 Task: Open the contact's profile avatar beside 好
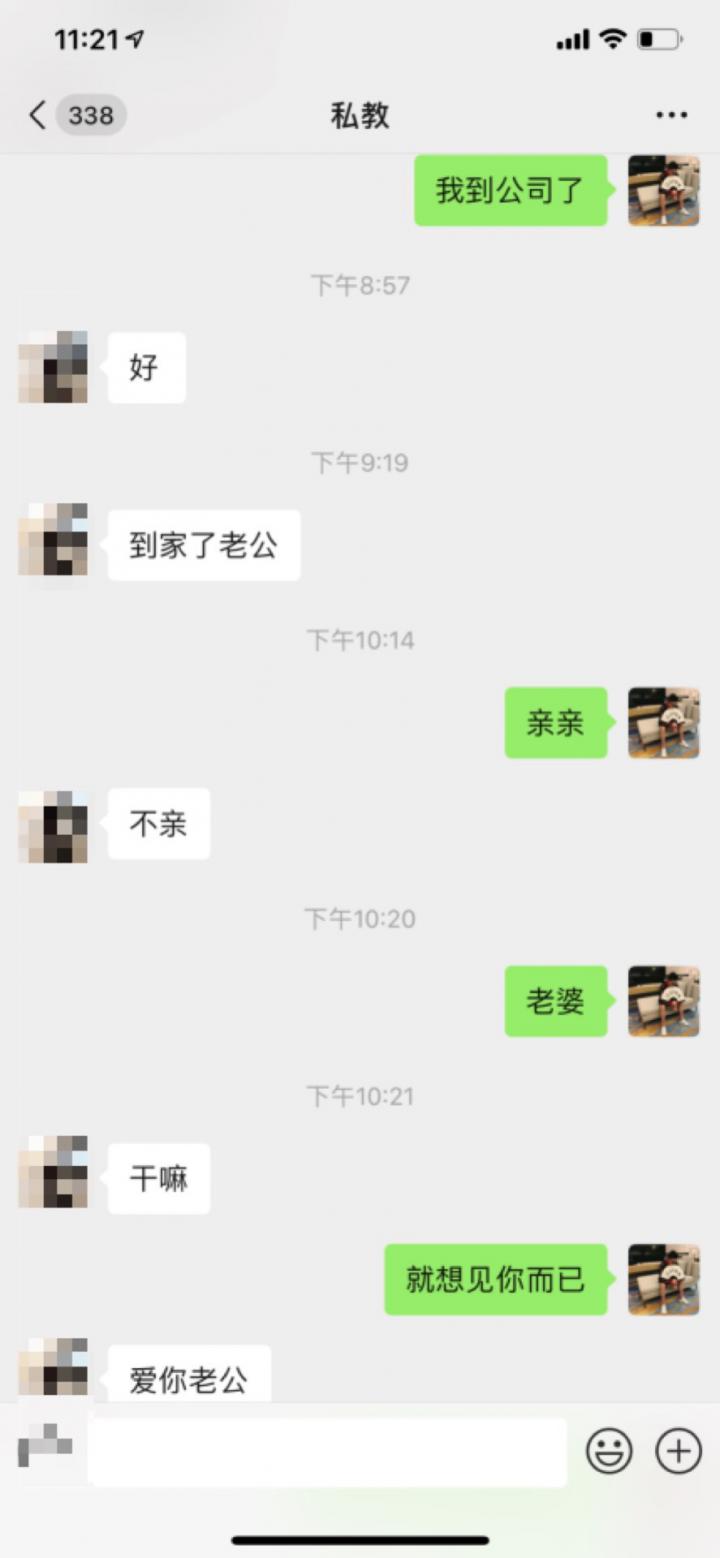click(x=54, y=368)
